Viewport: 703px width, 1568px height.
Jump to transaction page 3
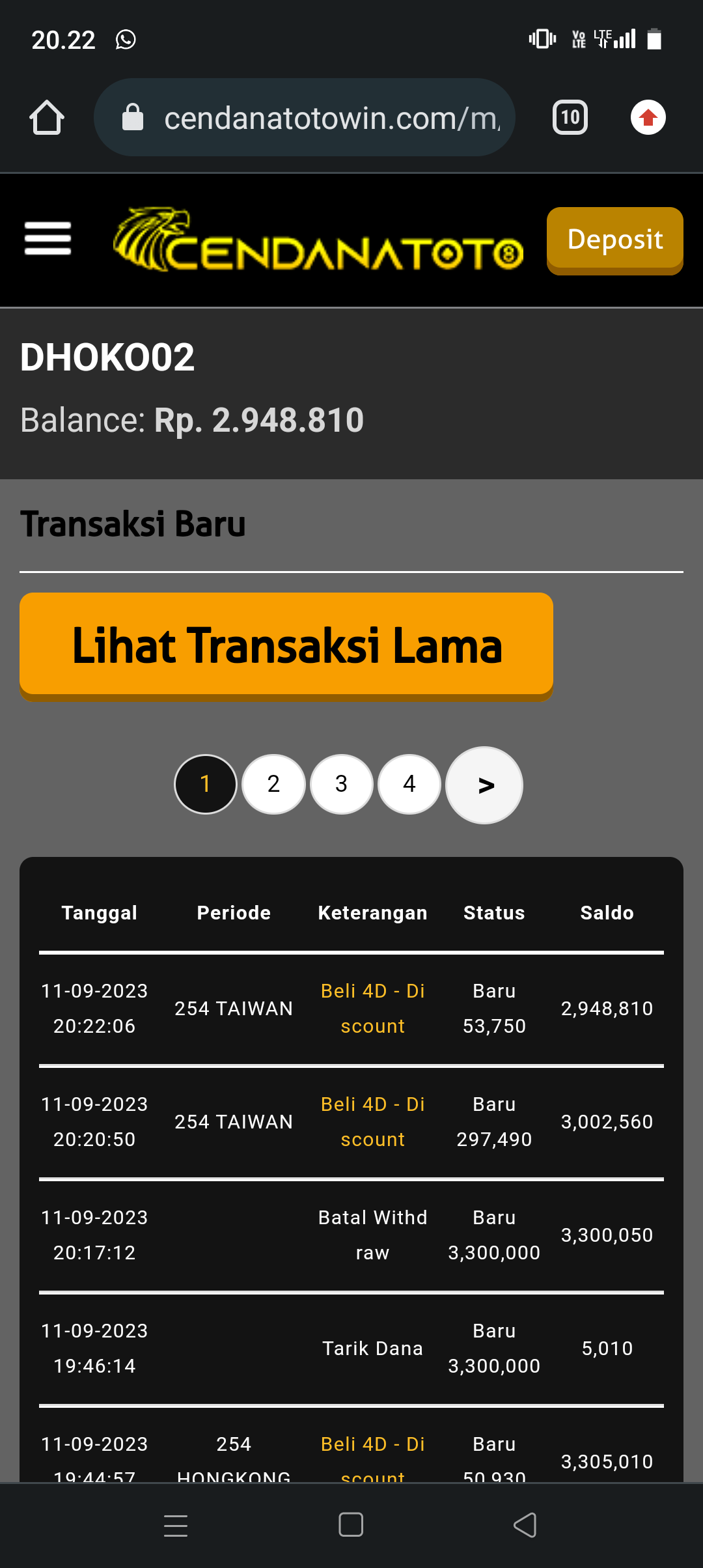[x=341, y=784]
